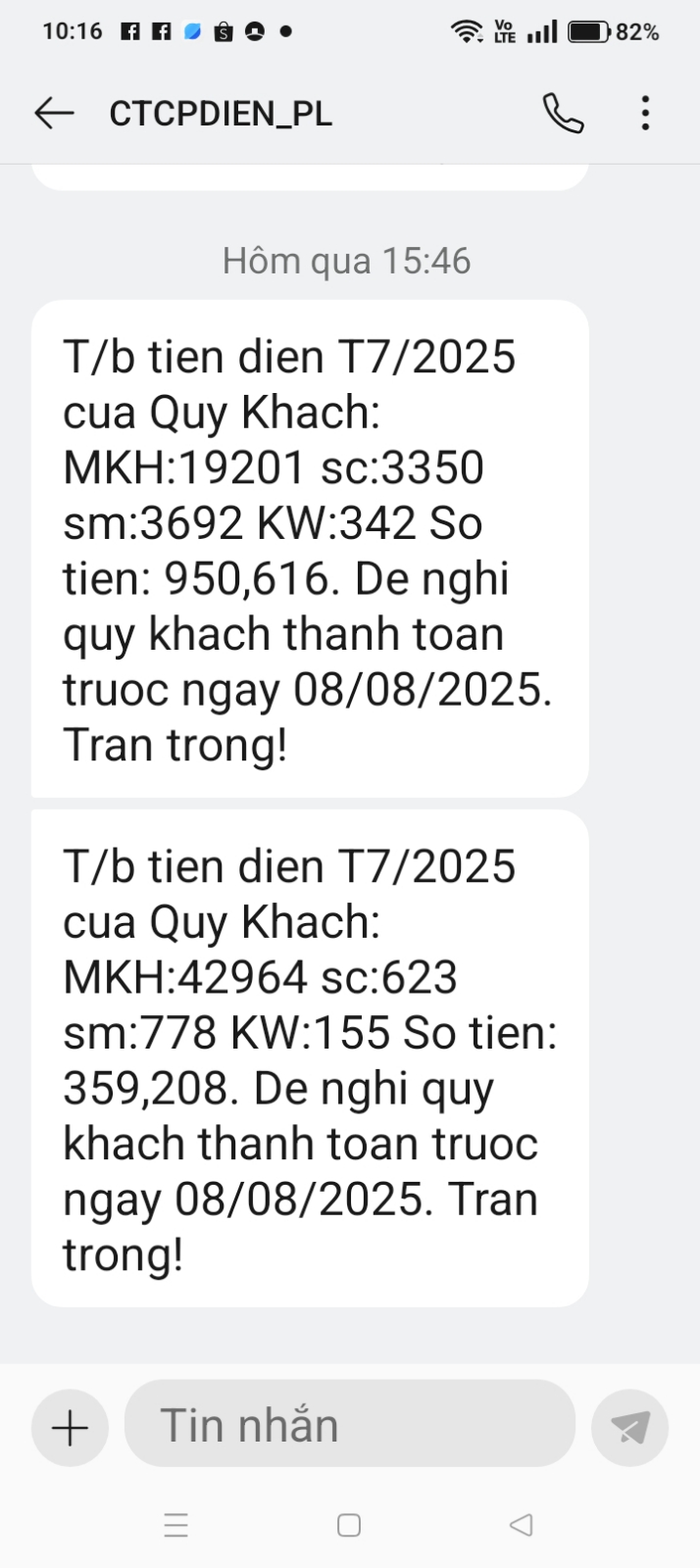Open the three-dot overflow menu
Viewport: 700px width, 1568px height.
[645, 114]
